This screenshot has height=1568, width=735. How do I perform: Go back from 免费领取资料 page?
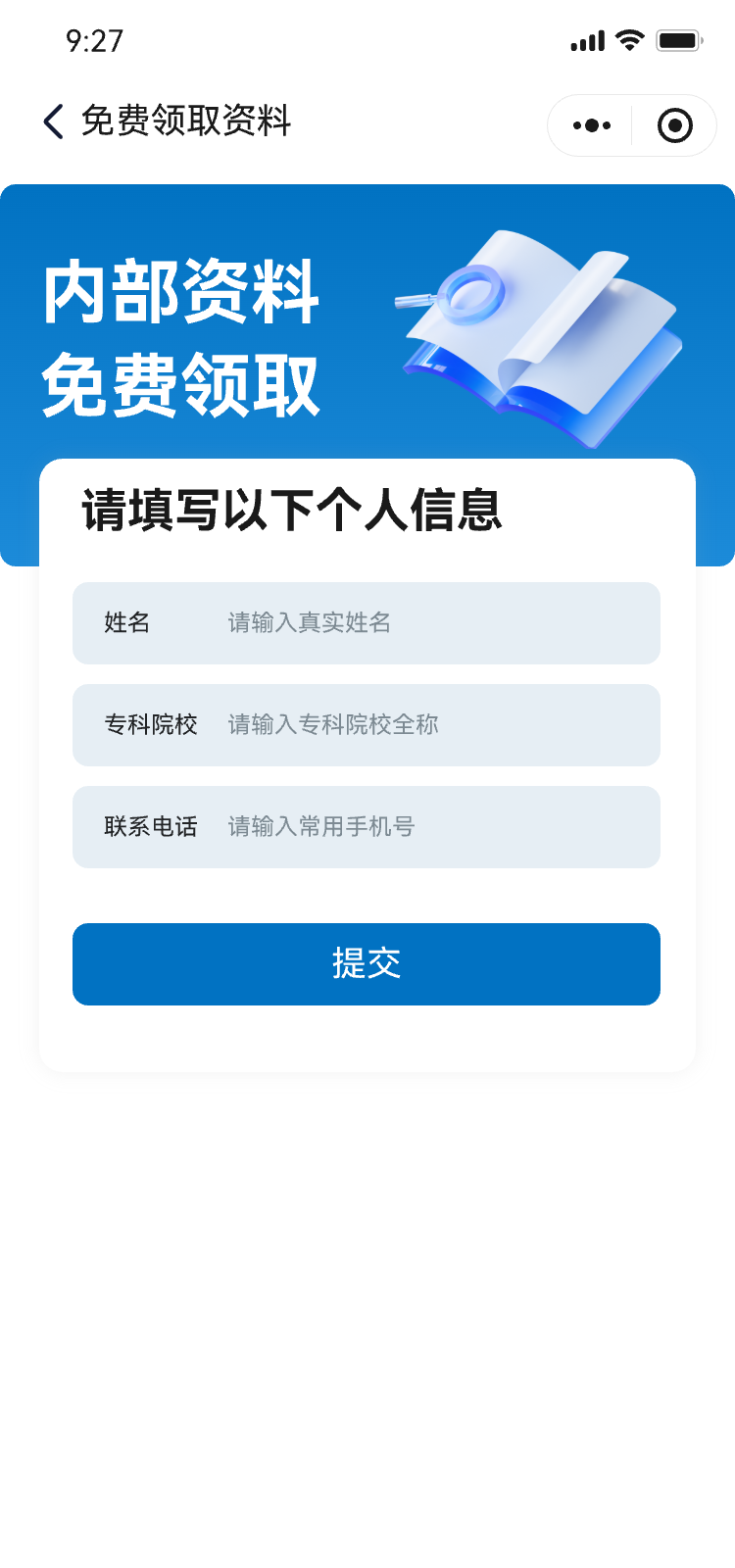(54, 122)
